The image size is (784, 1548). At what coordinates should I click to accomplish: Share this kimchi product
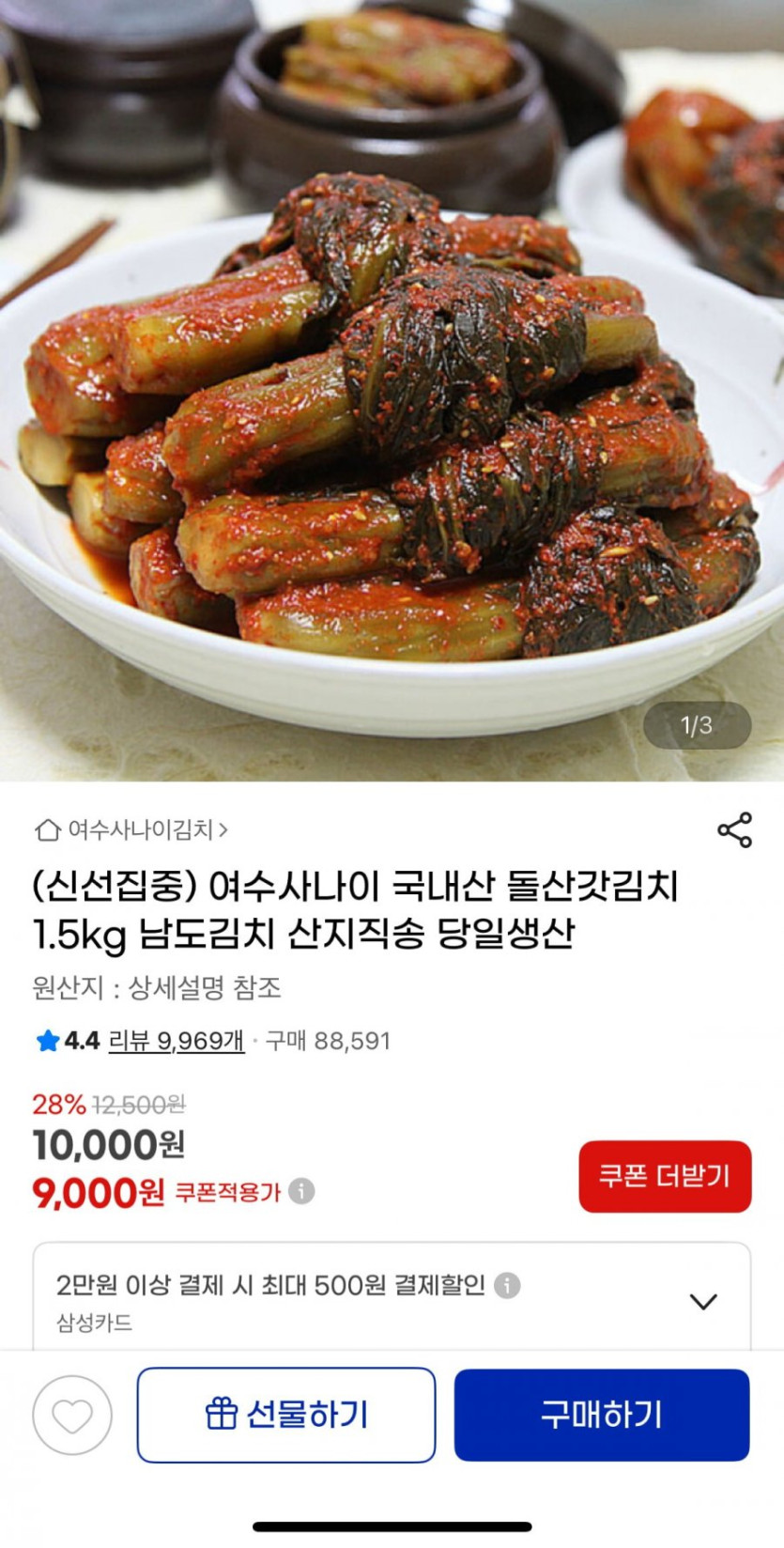(x=734, y=830)
